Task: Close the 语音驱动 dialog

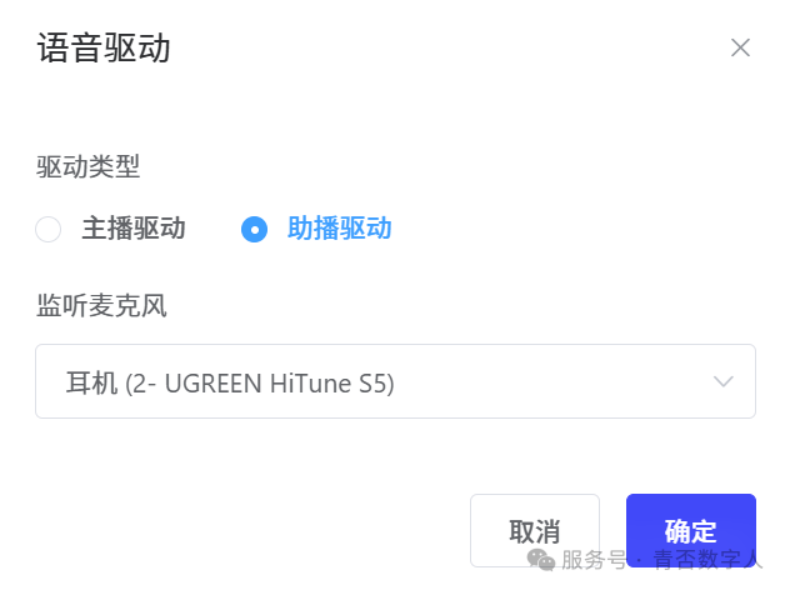Action: coord(740,48)
